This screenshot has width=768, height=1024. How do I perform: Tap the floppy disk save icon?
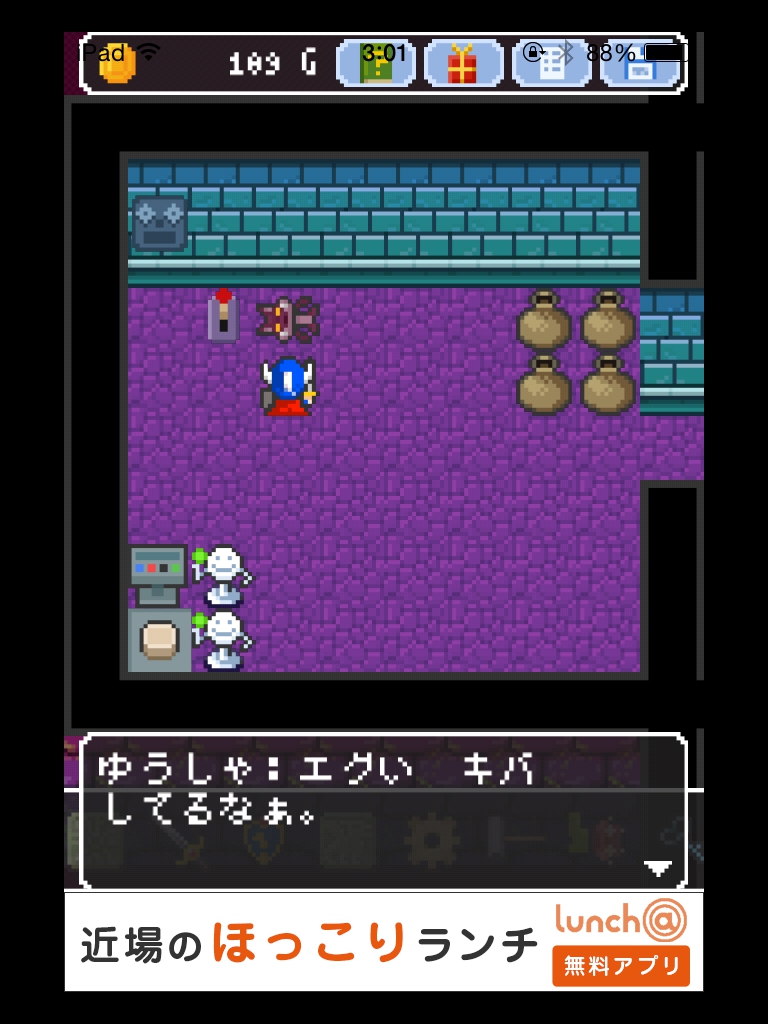(x=640, y=64)
